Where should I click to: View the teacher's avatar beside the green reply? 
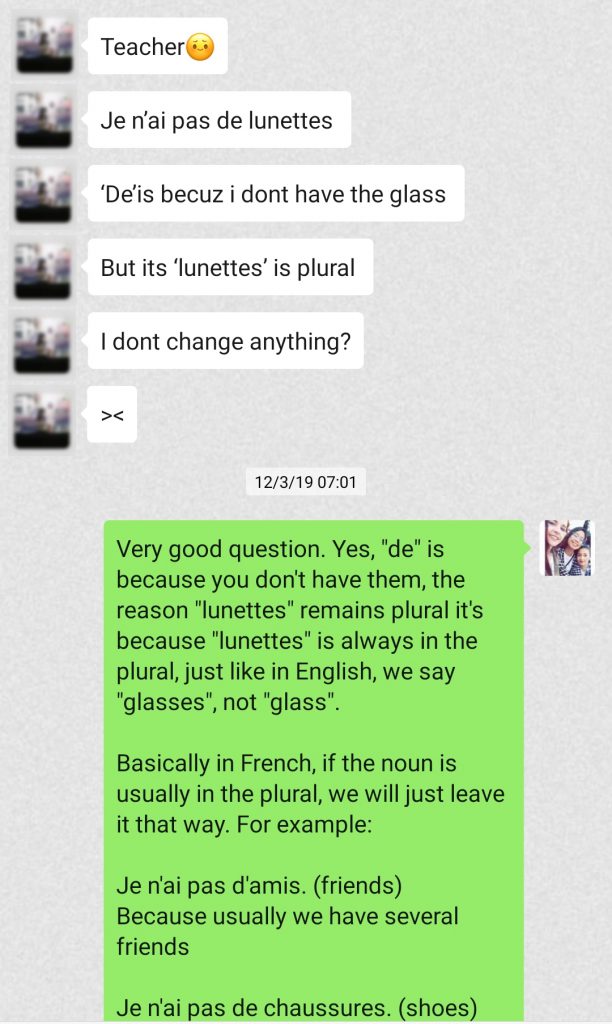[568, 548]
